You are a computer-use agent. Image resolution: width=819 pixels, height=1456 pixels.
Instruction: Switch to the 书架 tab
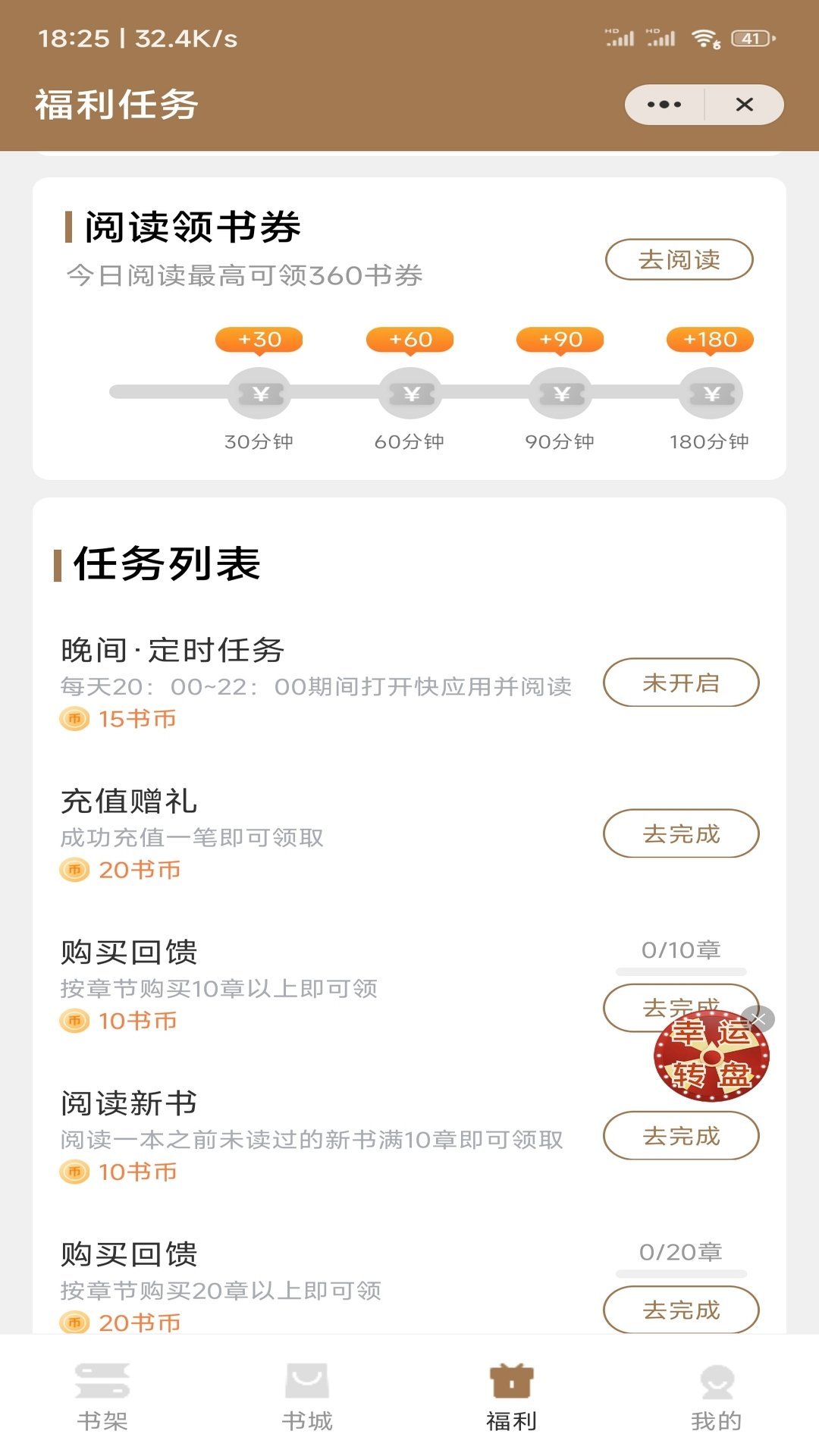pyautogui.click(x=102, y=1397)
